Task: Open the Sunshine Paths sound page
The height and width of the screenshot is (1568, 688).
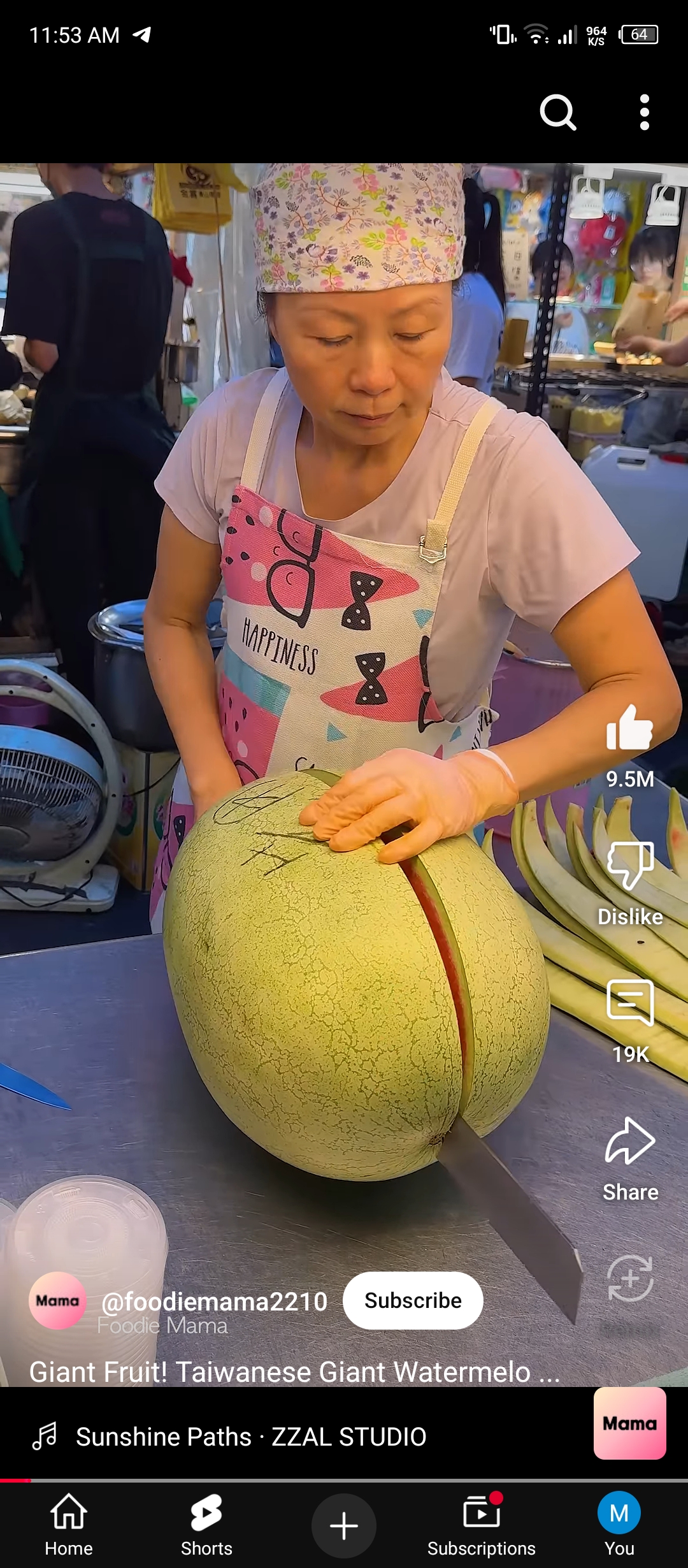Action: coord(251,1437)
